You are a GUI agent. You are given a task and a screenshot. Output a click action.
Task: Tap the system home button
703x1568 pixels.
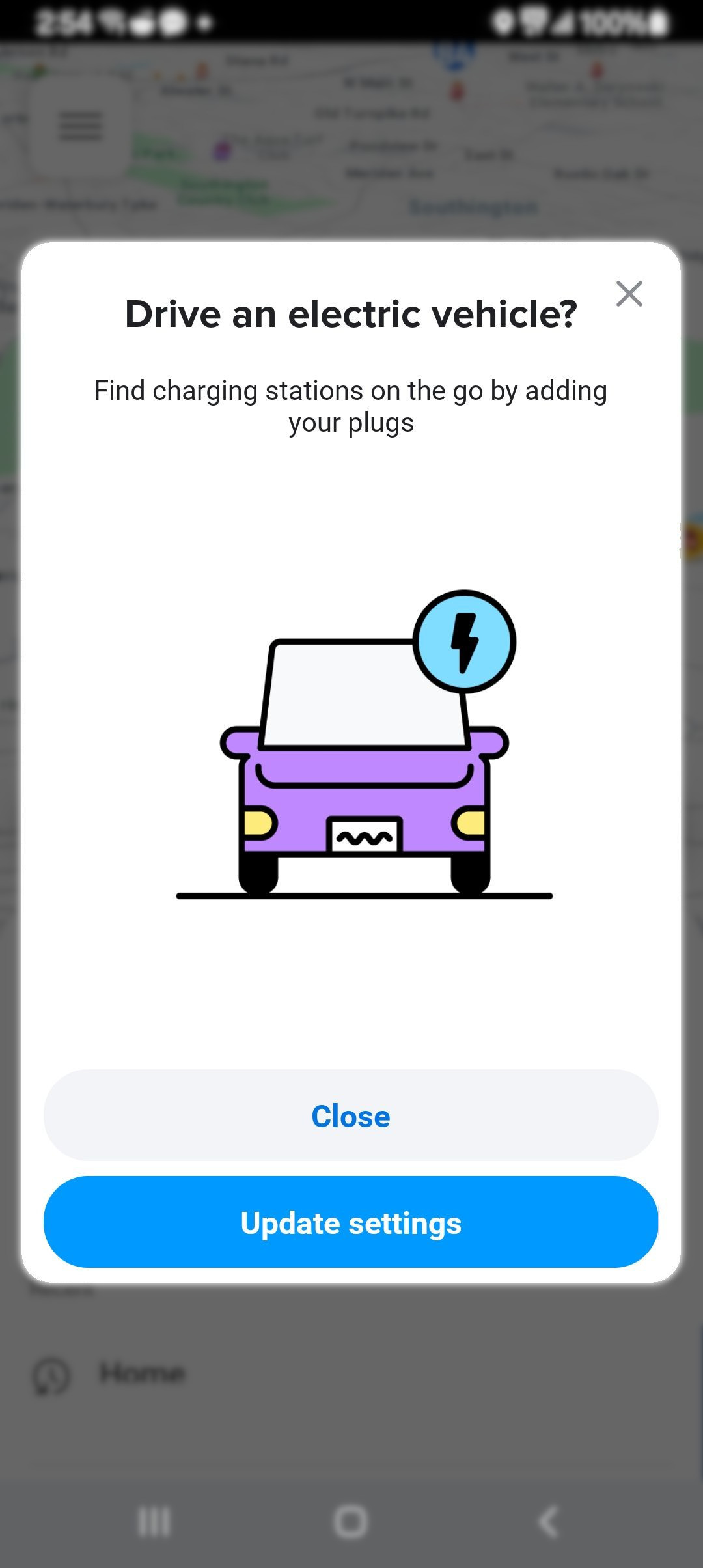point(351,1522)
